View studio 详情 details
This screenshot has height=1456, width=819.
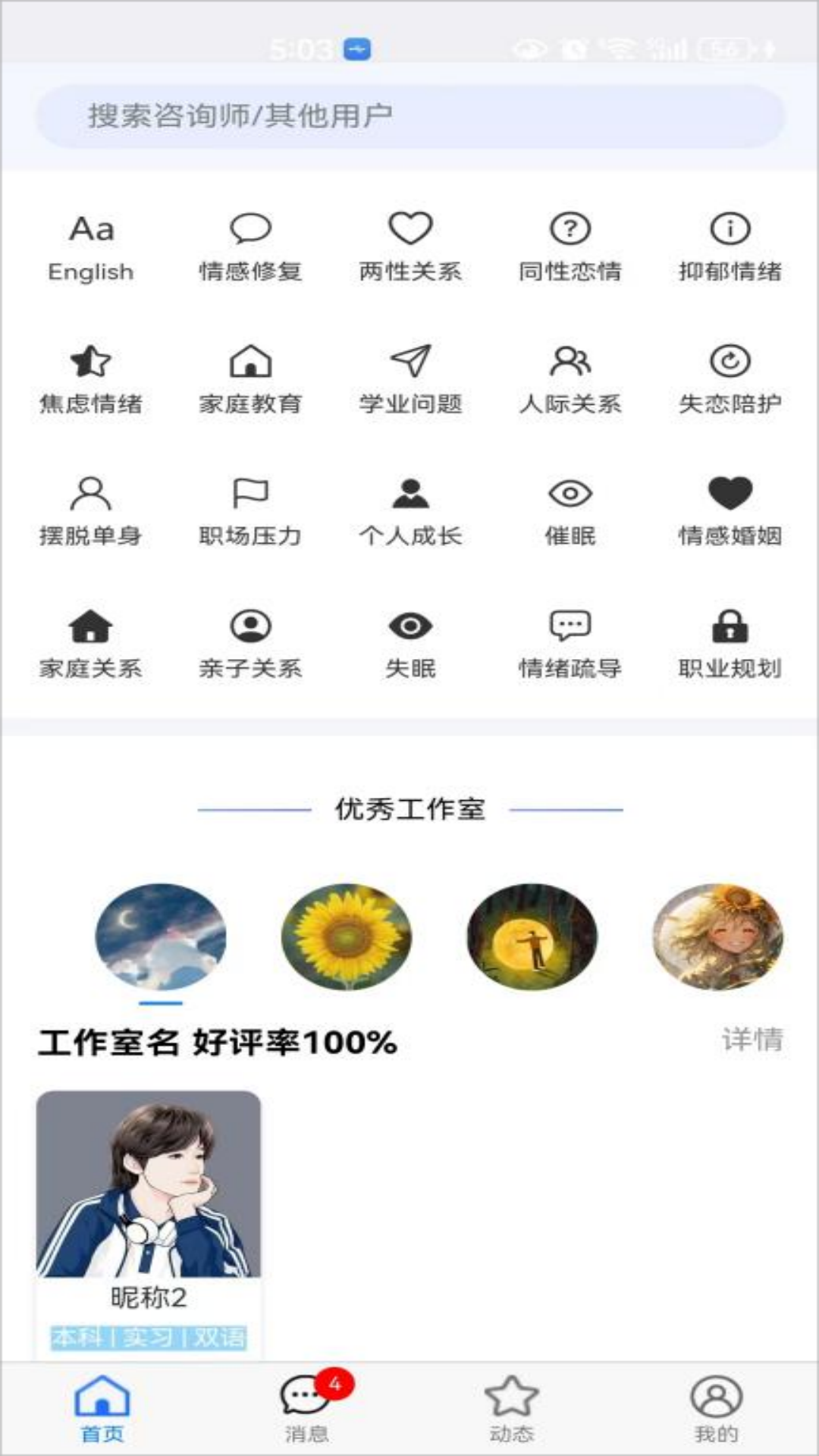click(752, 1040)
